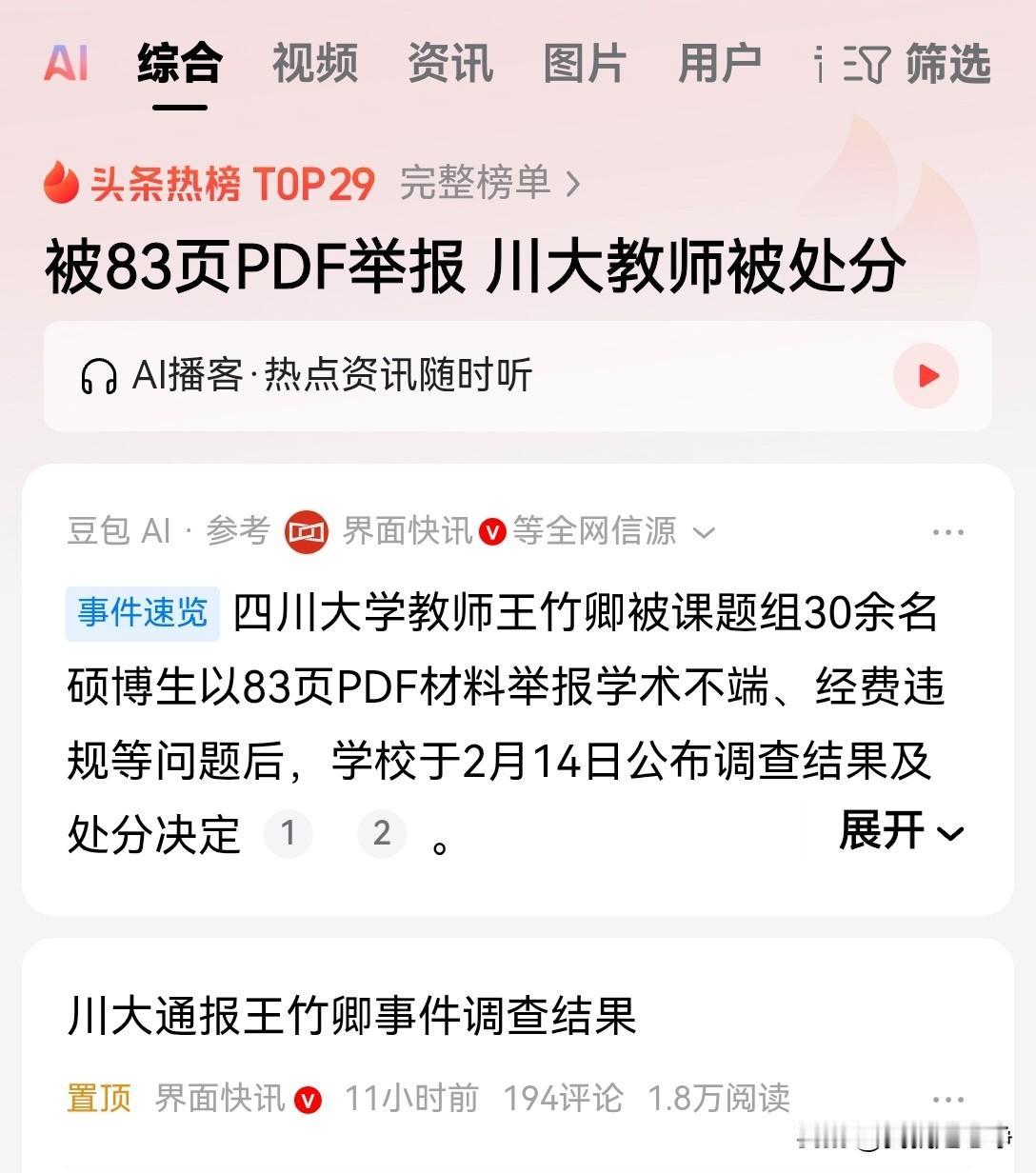This screenshot has width=1036, height=1173.
Task: Click the 头条热榜 flame icon
Action: pyautogui.click(x=60, y=184)
